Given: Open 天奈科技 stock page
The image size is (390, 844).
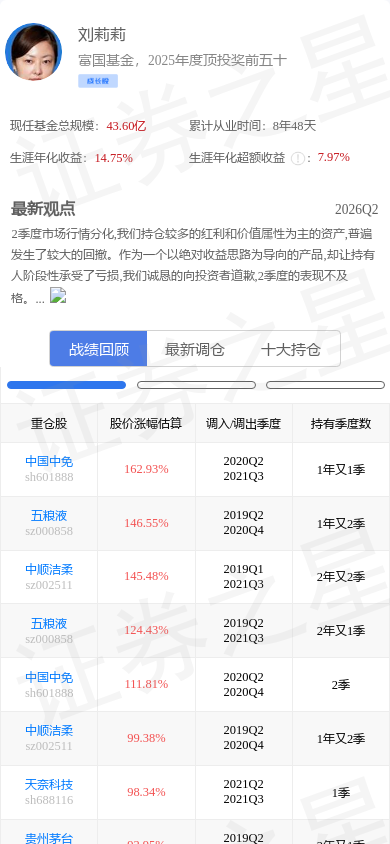Looking at the screenshot, I should [x=49, y=784].
